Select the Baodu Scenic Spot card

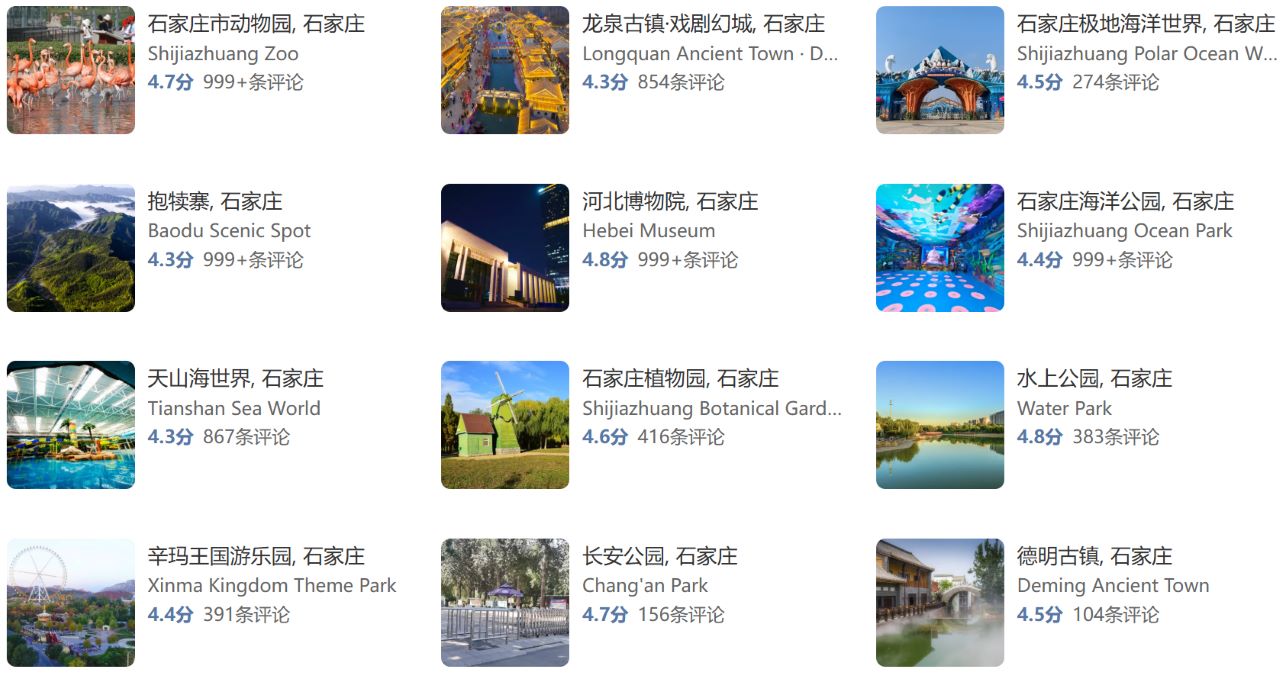tap(215, 202)
